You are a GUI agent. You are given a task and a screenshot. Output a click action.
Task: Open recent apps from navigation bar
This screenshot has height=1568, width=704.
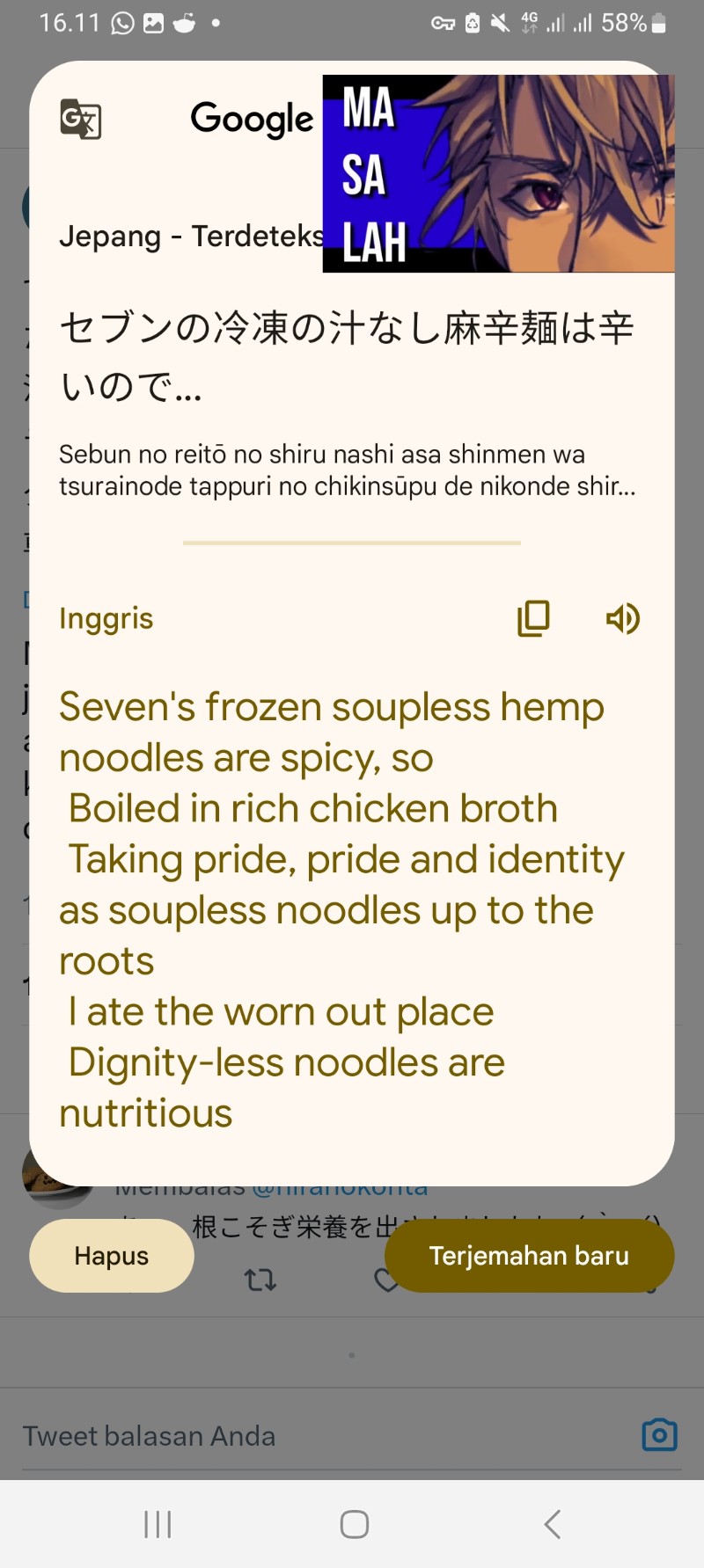coord(158,1524)
